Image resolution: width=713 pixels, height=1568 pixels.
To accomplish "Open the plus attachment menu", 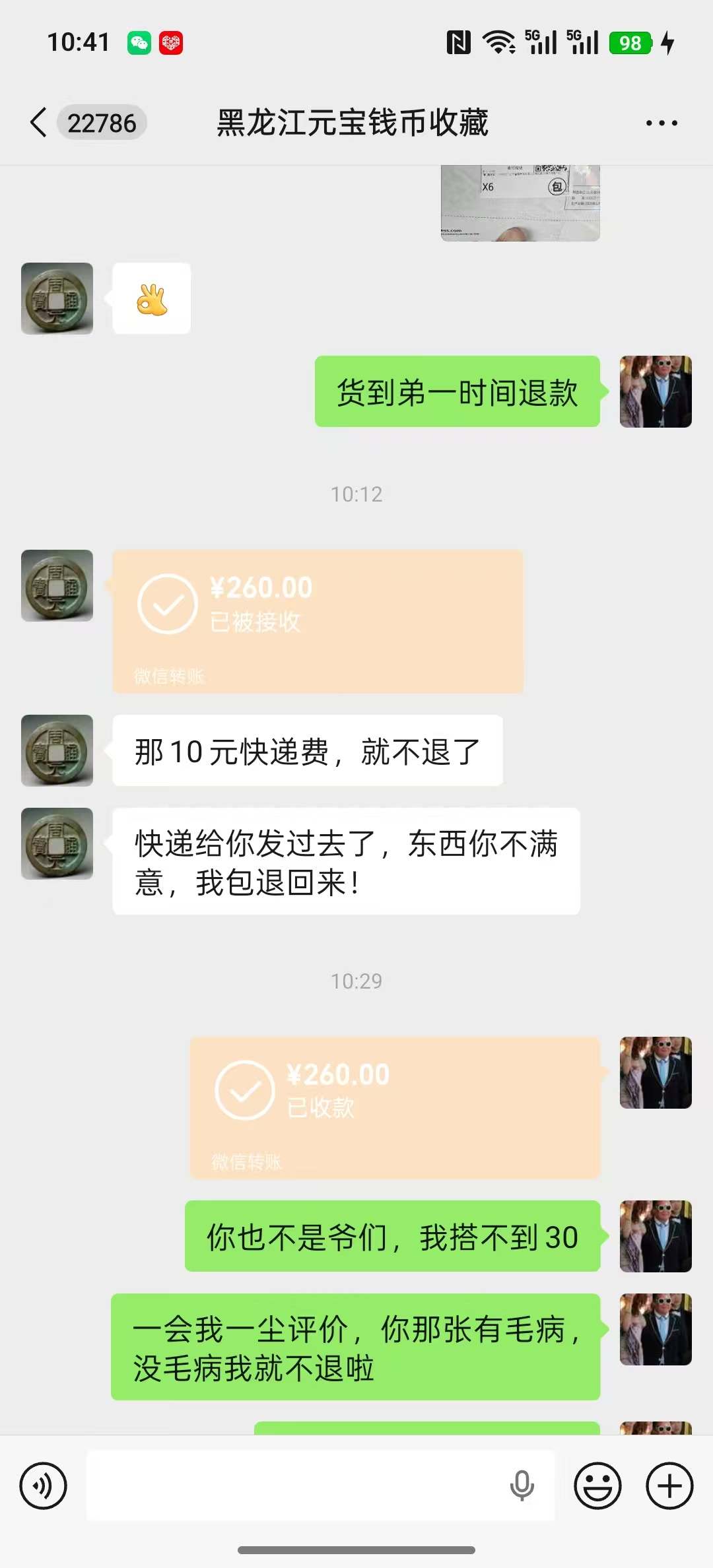I will click(669, 1486).
